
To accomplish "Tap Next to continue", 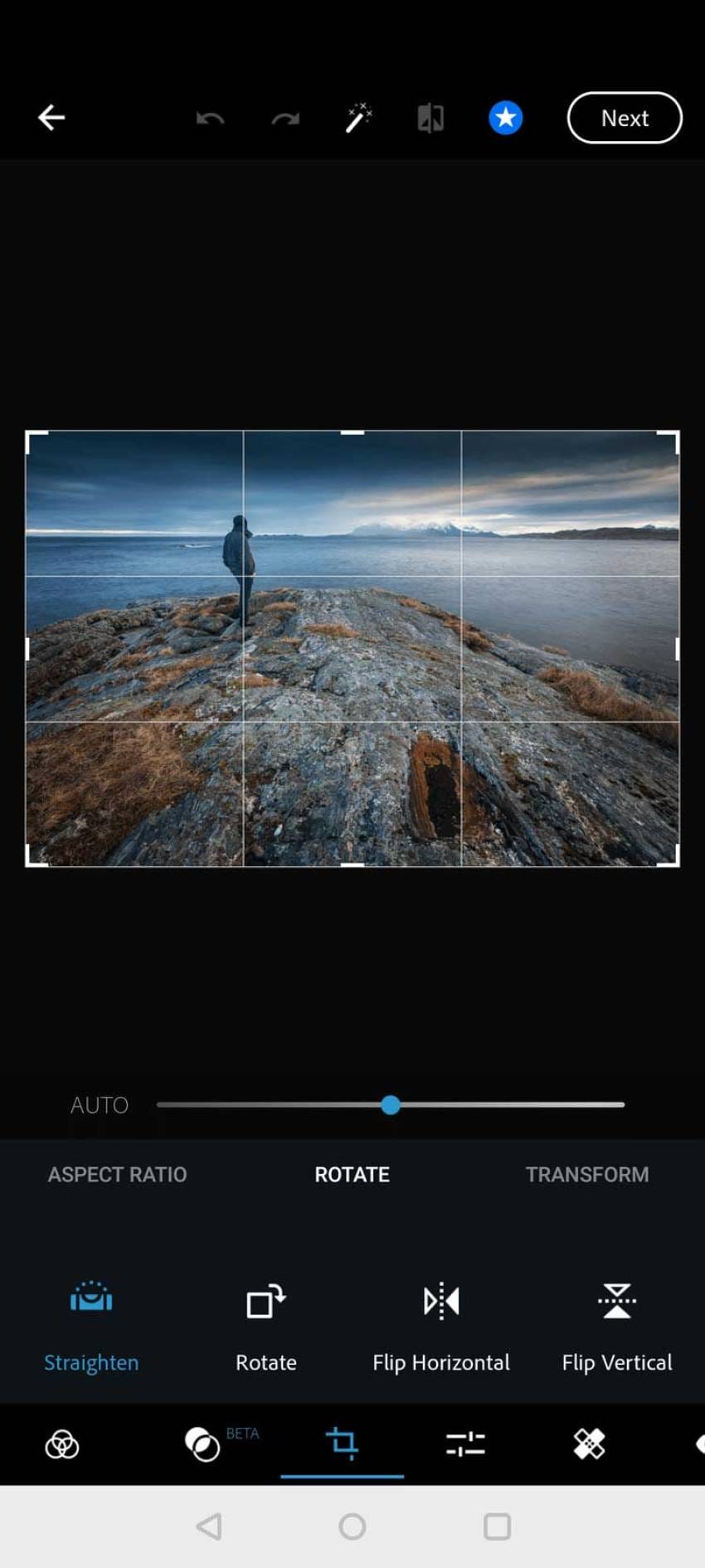I will point(625,118).
